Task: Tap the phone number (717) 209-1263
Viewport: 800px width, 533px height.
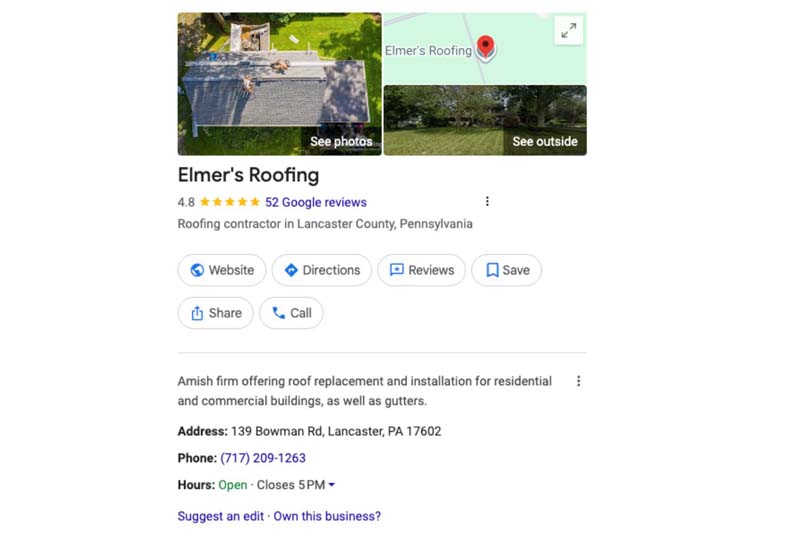Action: pos(263,458)
